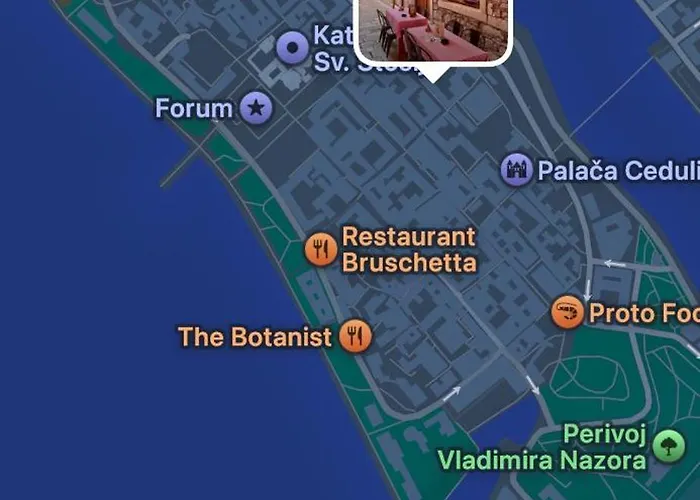700x500 pixels.
Task: Tap the Katedrala Sv. Stošije pin
Action: [x=293, y=47]
